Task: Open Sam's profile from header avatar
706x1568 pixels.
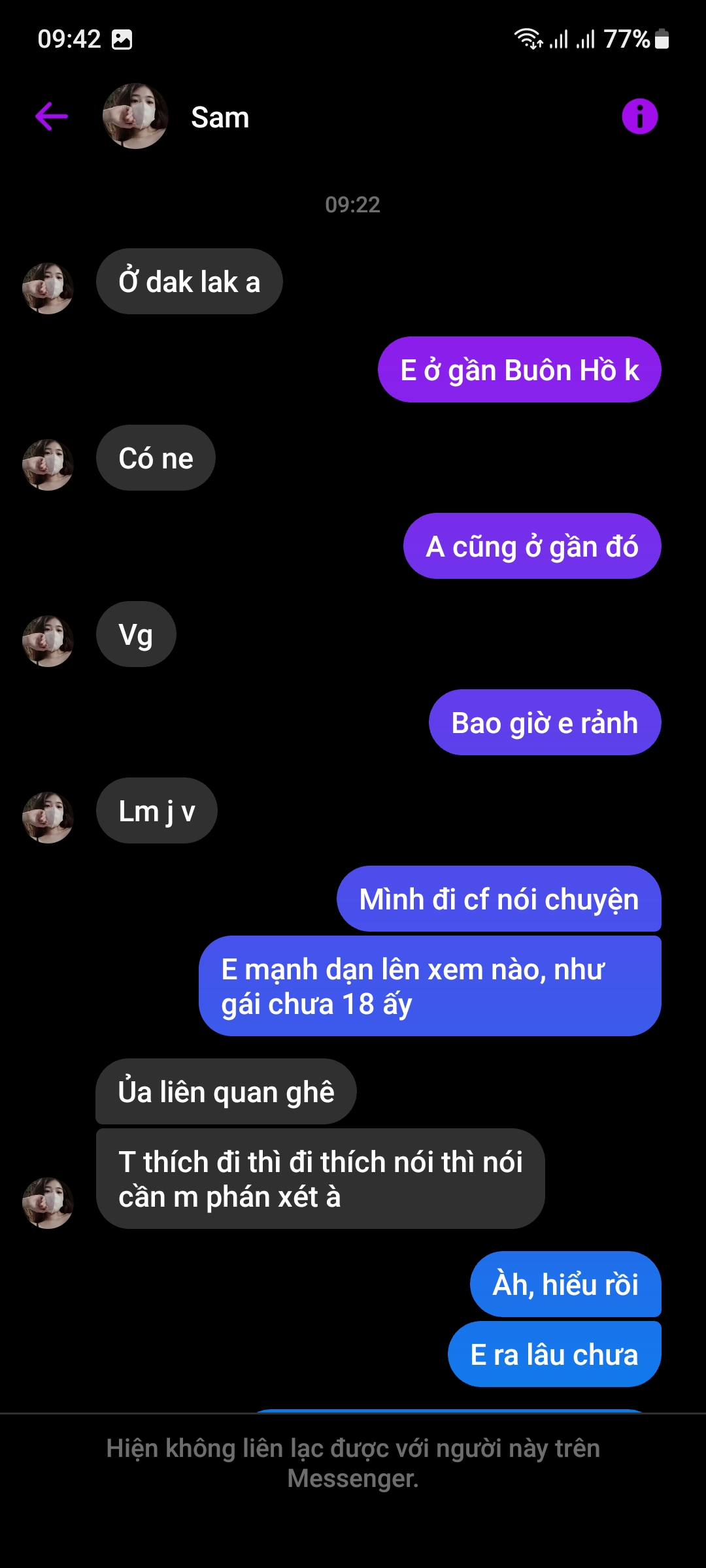Action: click(x=135, y=116)
